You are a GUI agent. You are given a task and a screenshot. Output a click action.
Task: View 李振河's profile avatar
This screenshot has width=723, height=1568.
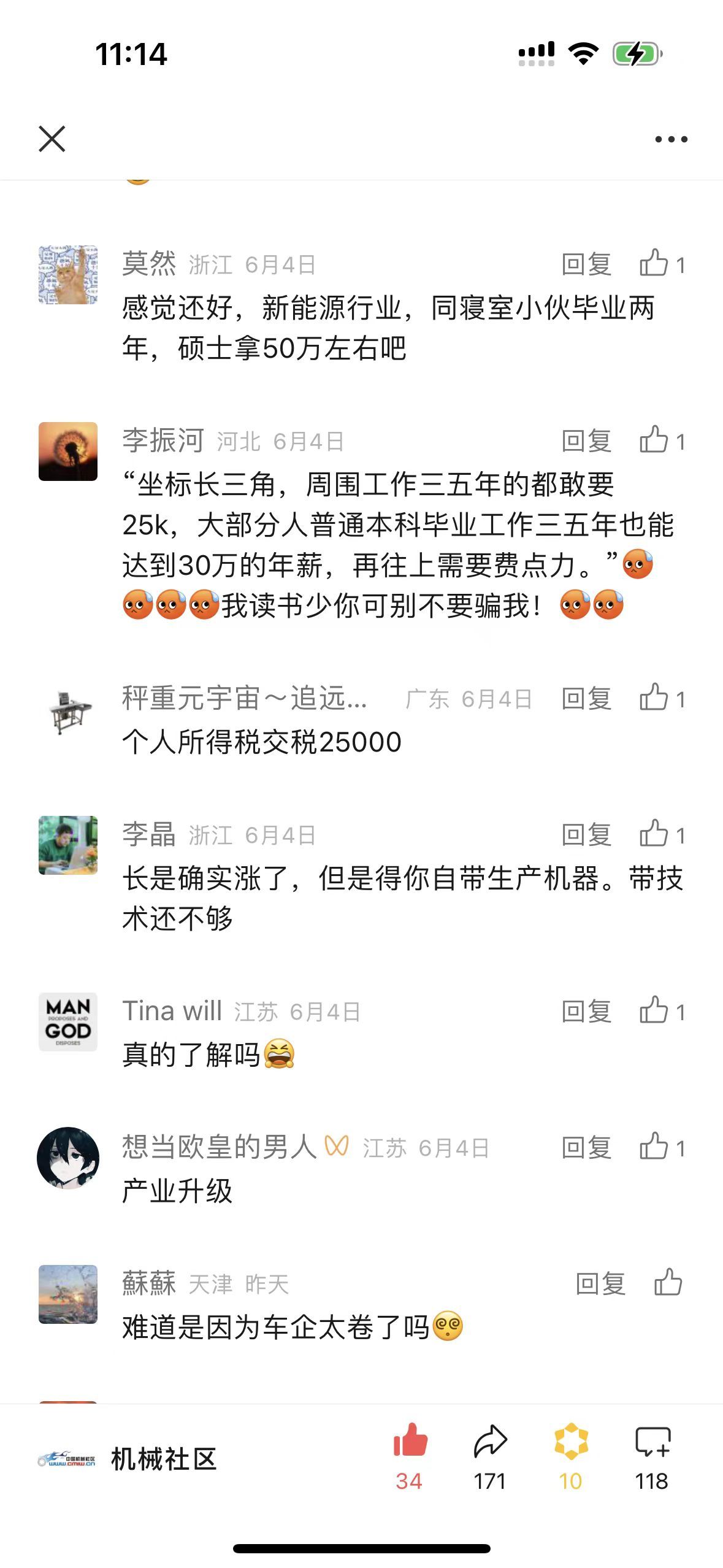(x=68, y=452)
